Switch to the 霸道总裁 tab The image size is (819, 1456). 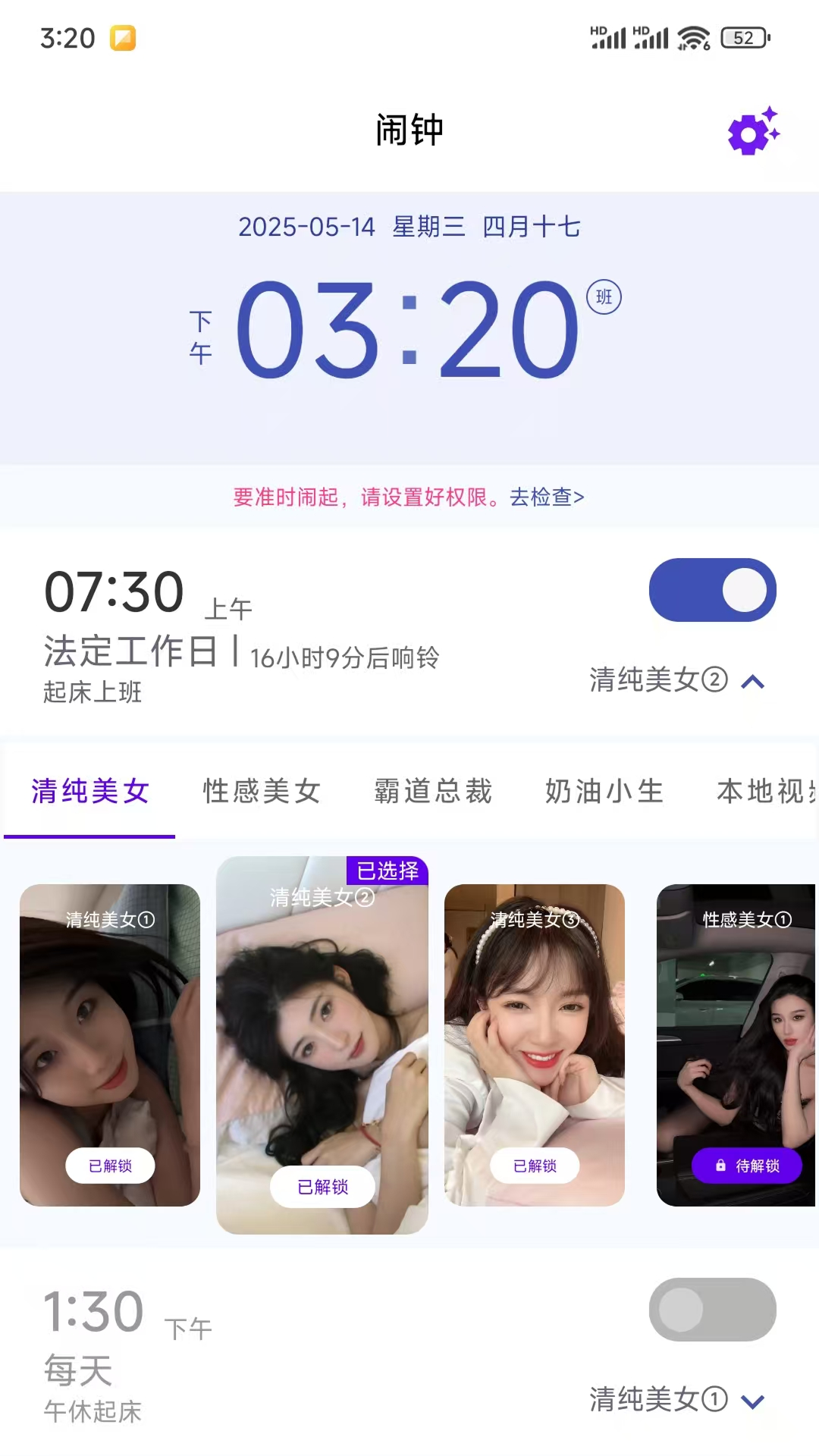(433, 791)
